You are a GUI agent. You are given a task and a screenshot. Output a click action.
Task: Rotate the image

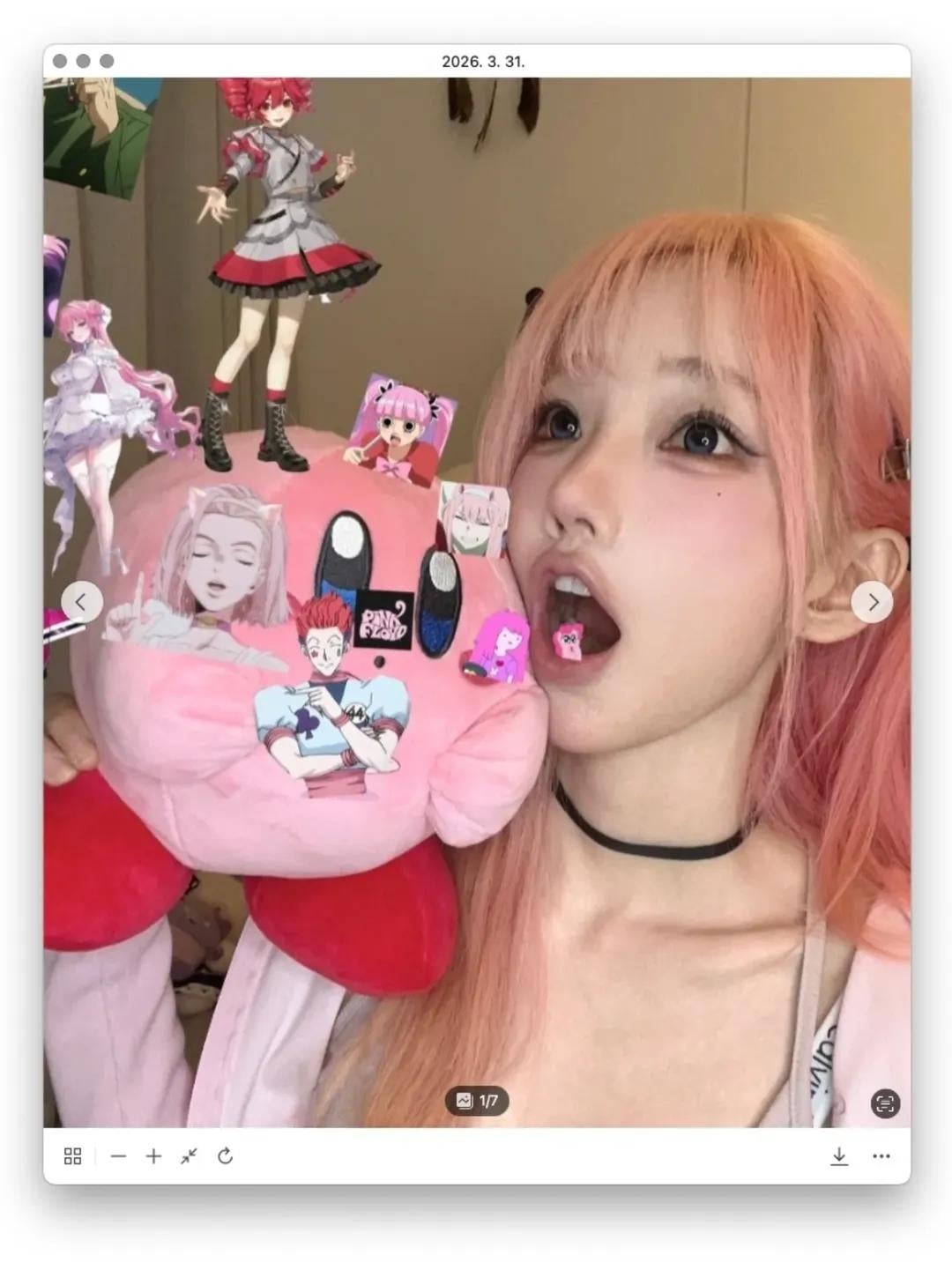tap(226, 1156)
